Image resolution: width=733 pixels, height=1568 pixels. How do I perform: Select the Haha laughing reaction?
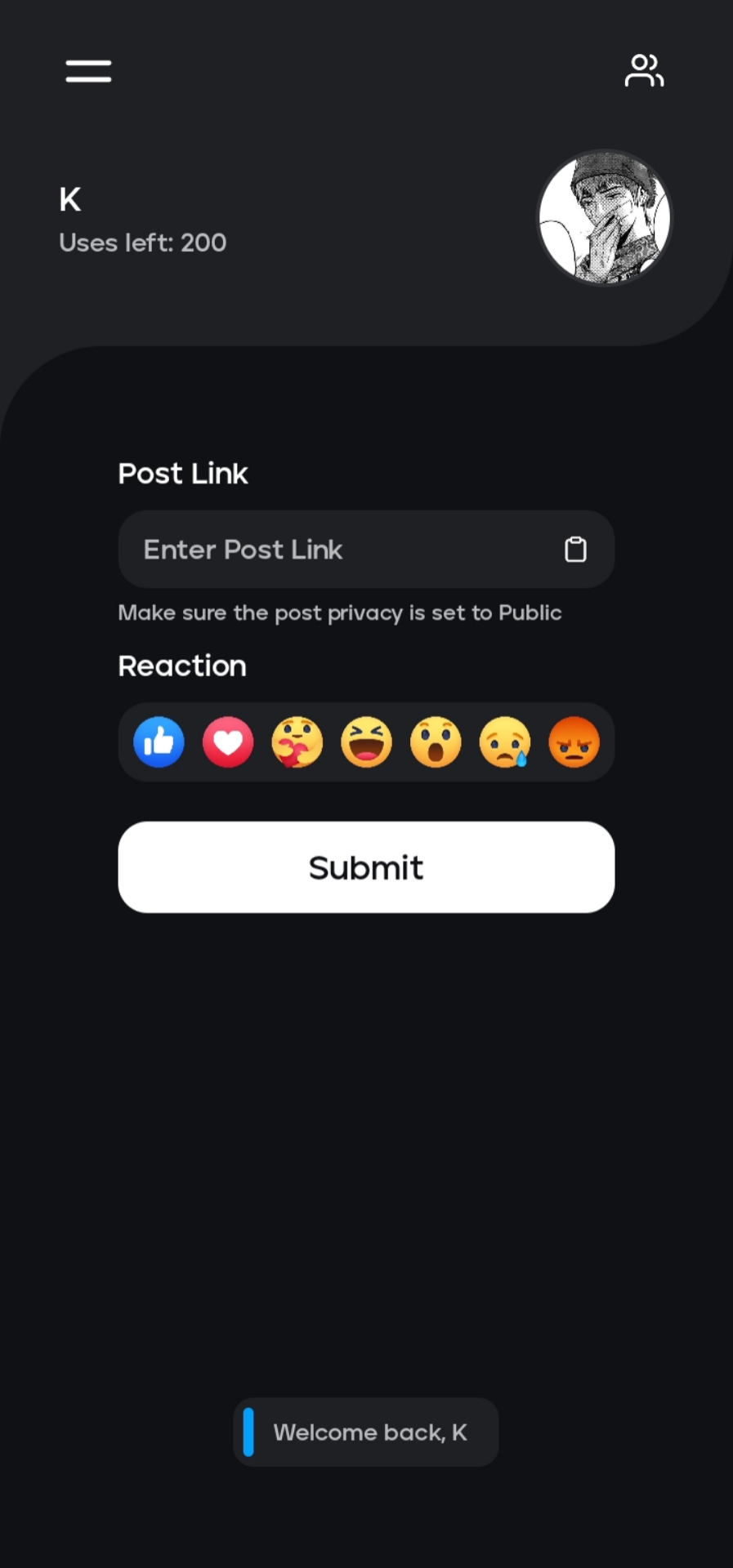(366, 742)
